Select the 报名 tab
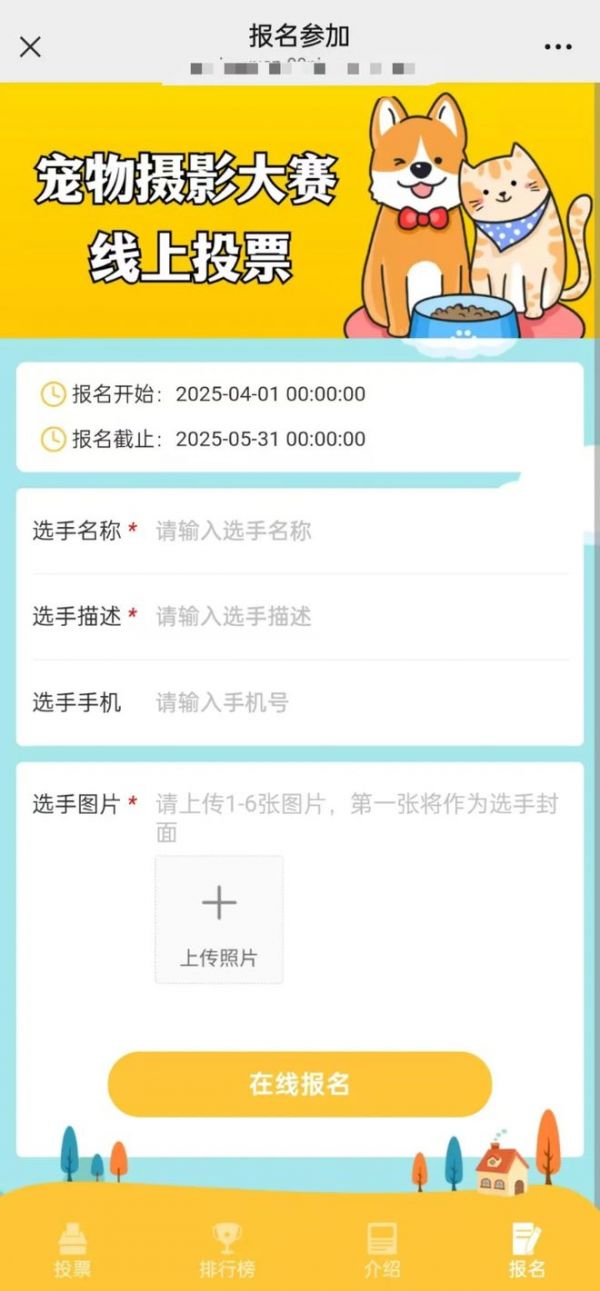The width and height of the screenshot is (600, 1291). click(527, 1250)
